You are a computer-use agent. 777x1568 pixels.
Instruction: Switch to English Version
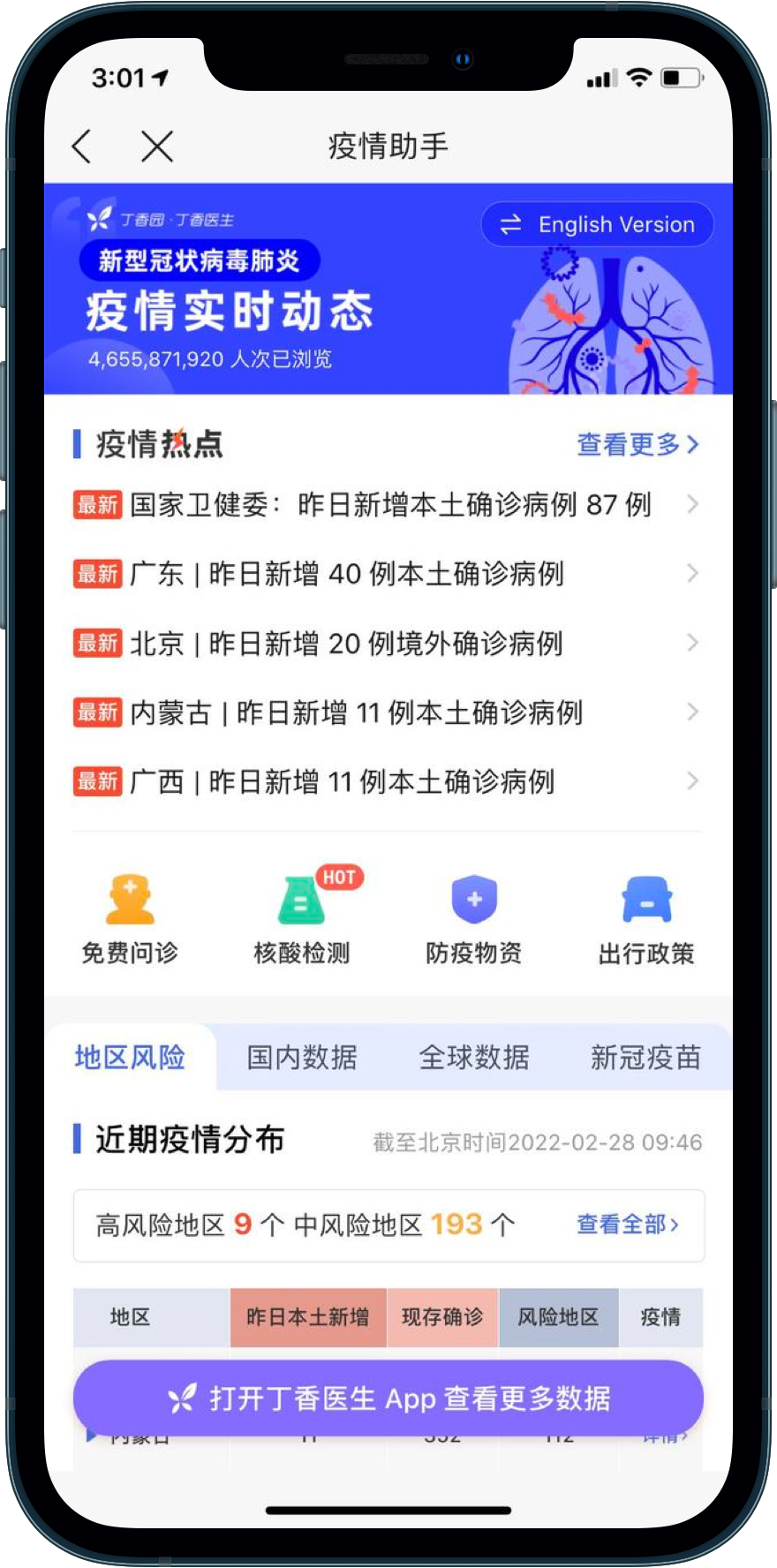598,224
